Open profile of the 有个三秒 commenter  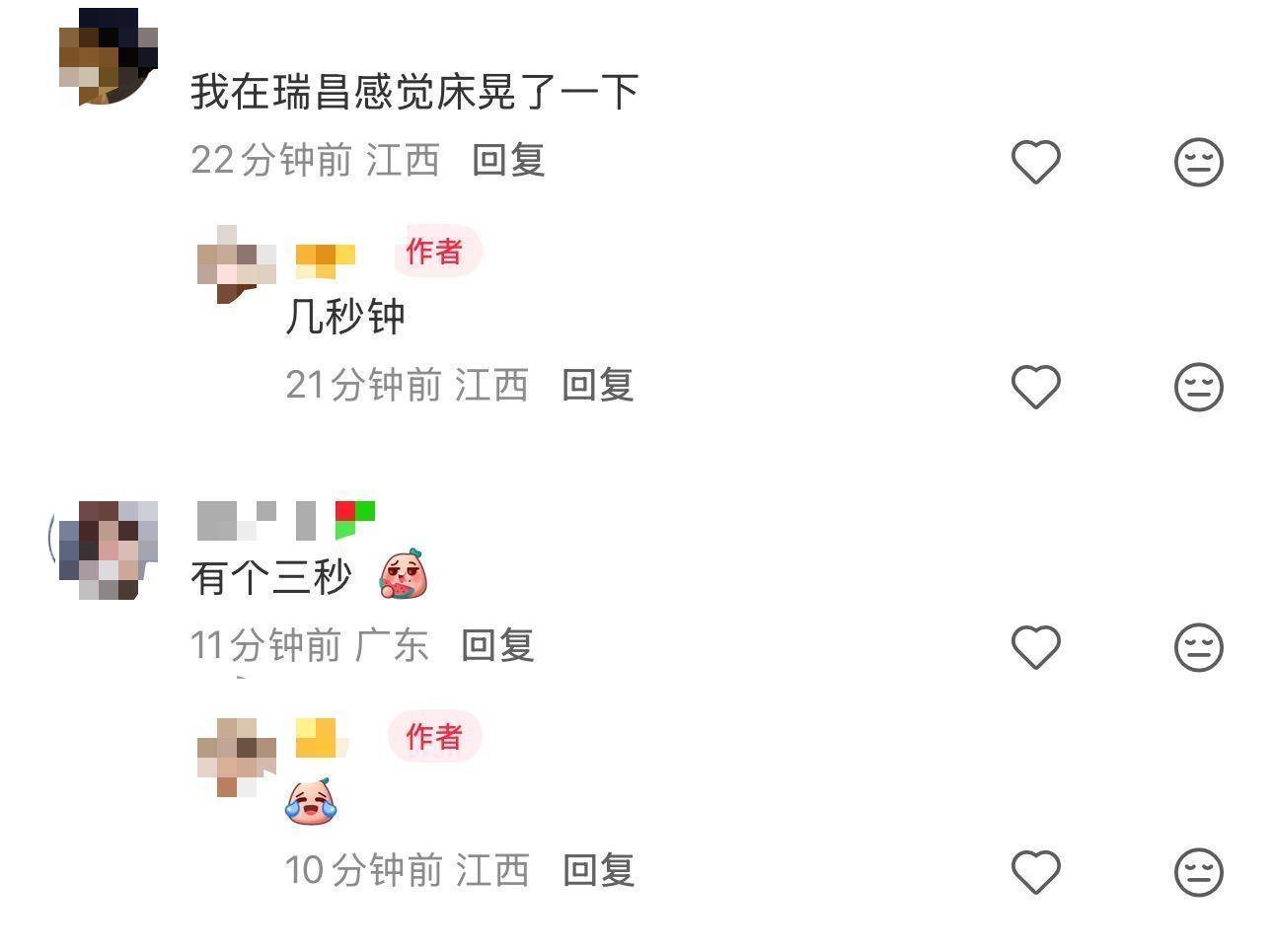click(x=107, y=550)
